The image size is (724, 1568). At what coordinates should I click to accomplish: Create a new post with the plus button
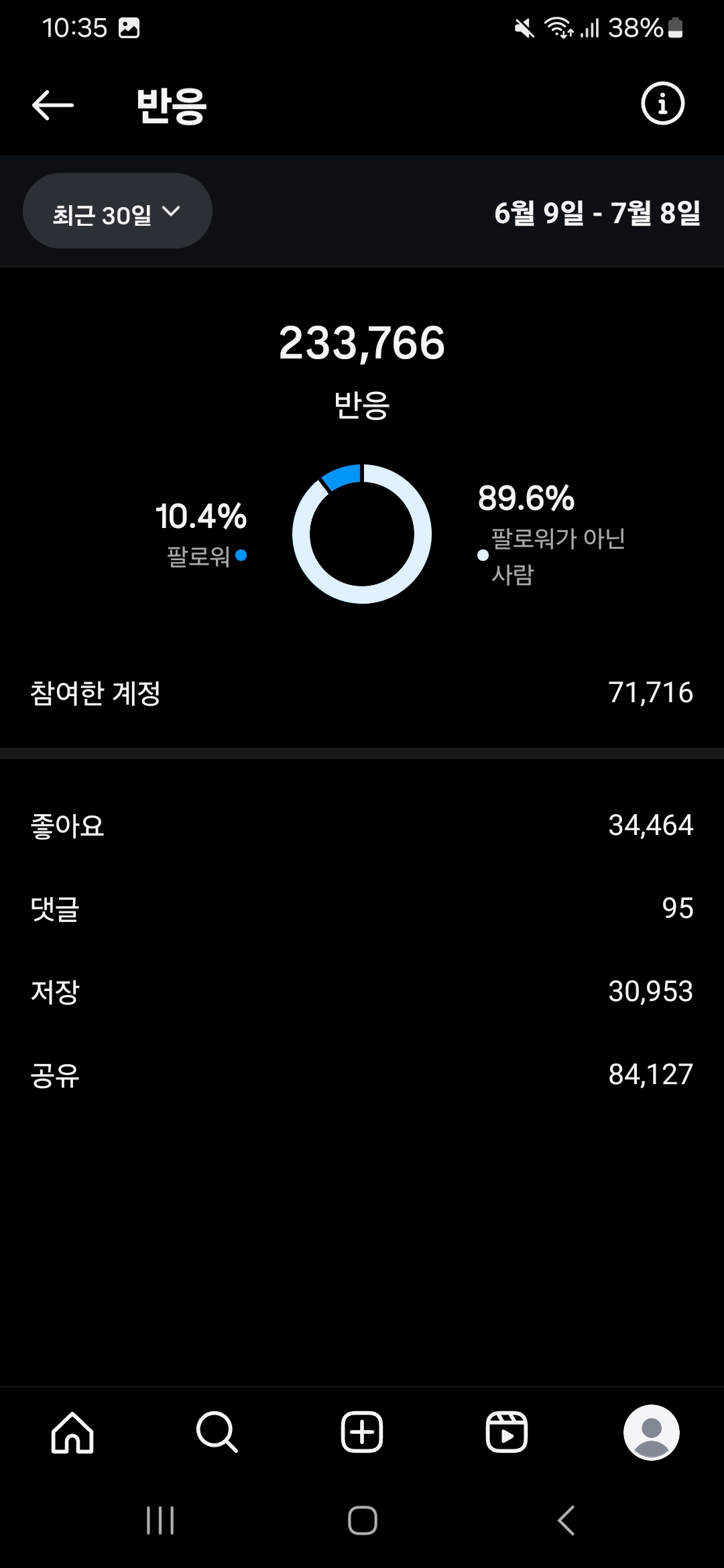[362, 1432]
